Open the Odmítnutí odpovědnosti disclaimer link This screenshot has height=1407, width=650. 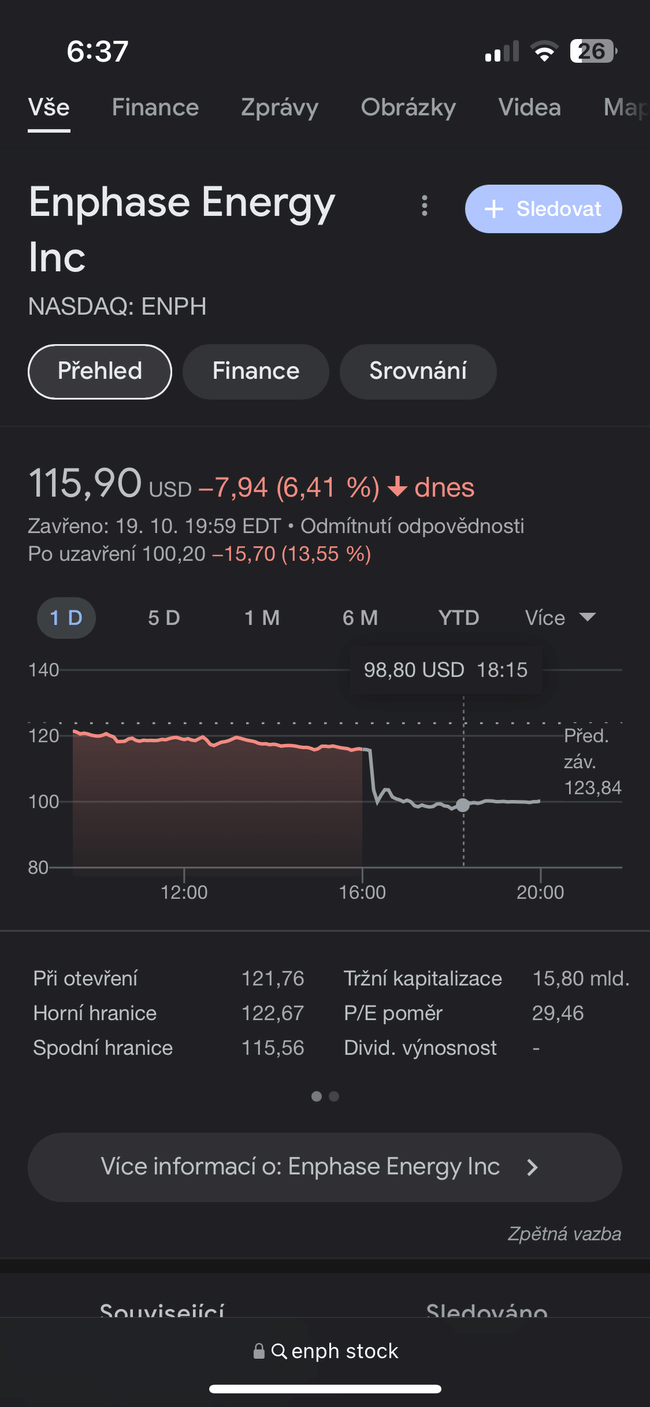(x=412, y=526)
